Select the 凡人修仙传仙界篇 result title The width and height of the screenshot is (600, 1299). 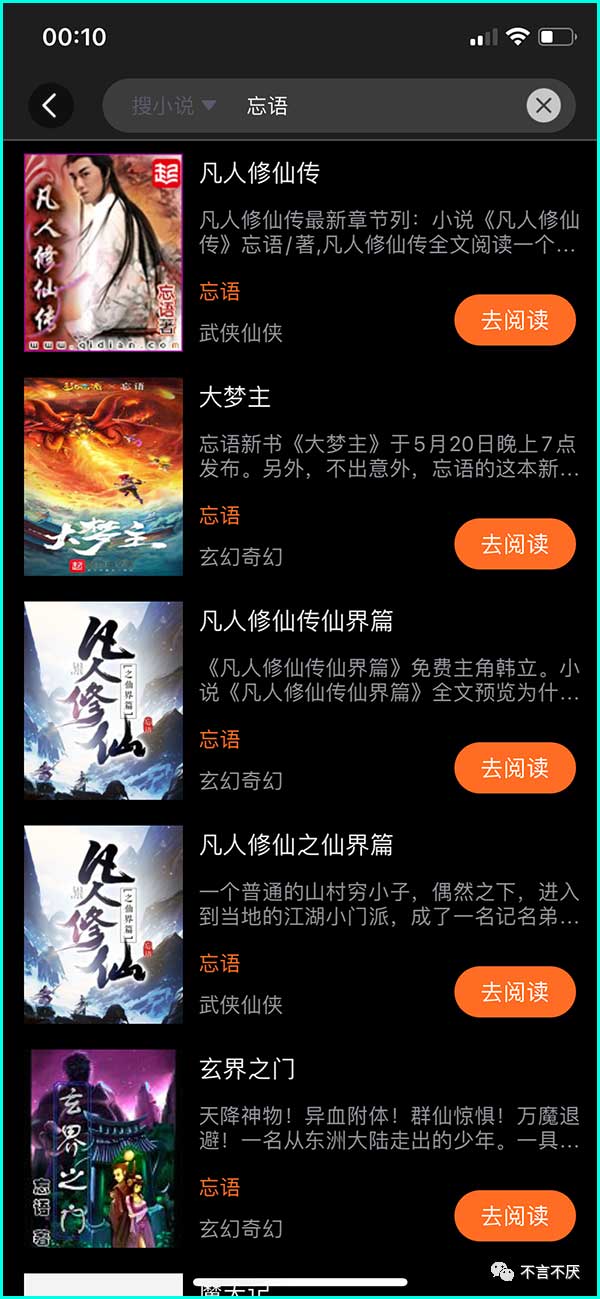[296, 621]
